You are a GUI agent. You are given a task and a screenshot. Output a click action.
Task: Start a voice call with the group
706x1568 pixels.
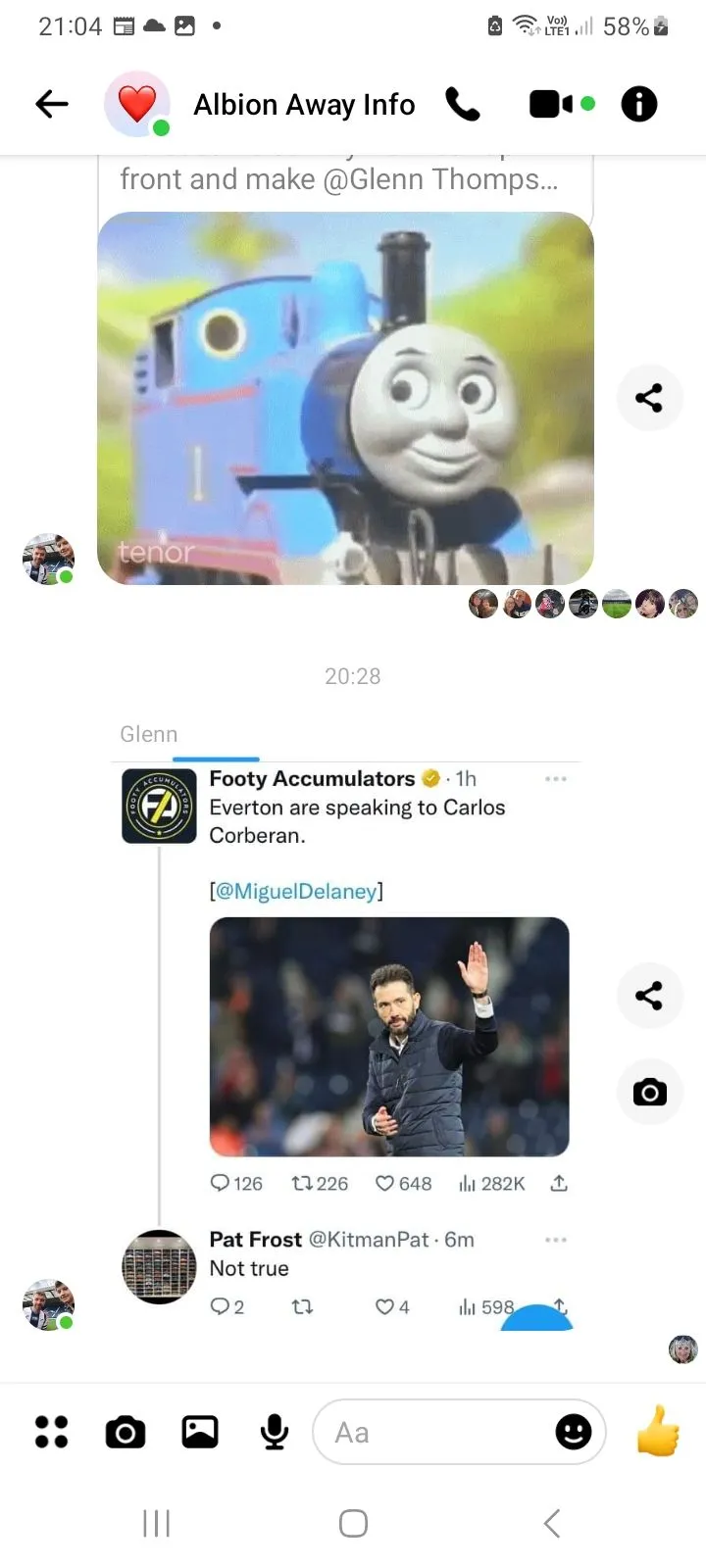[463, 104]
